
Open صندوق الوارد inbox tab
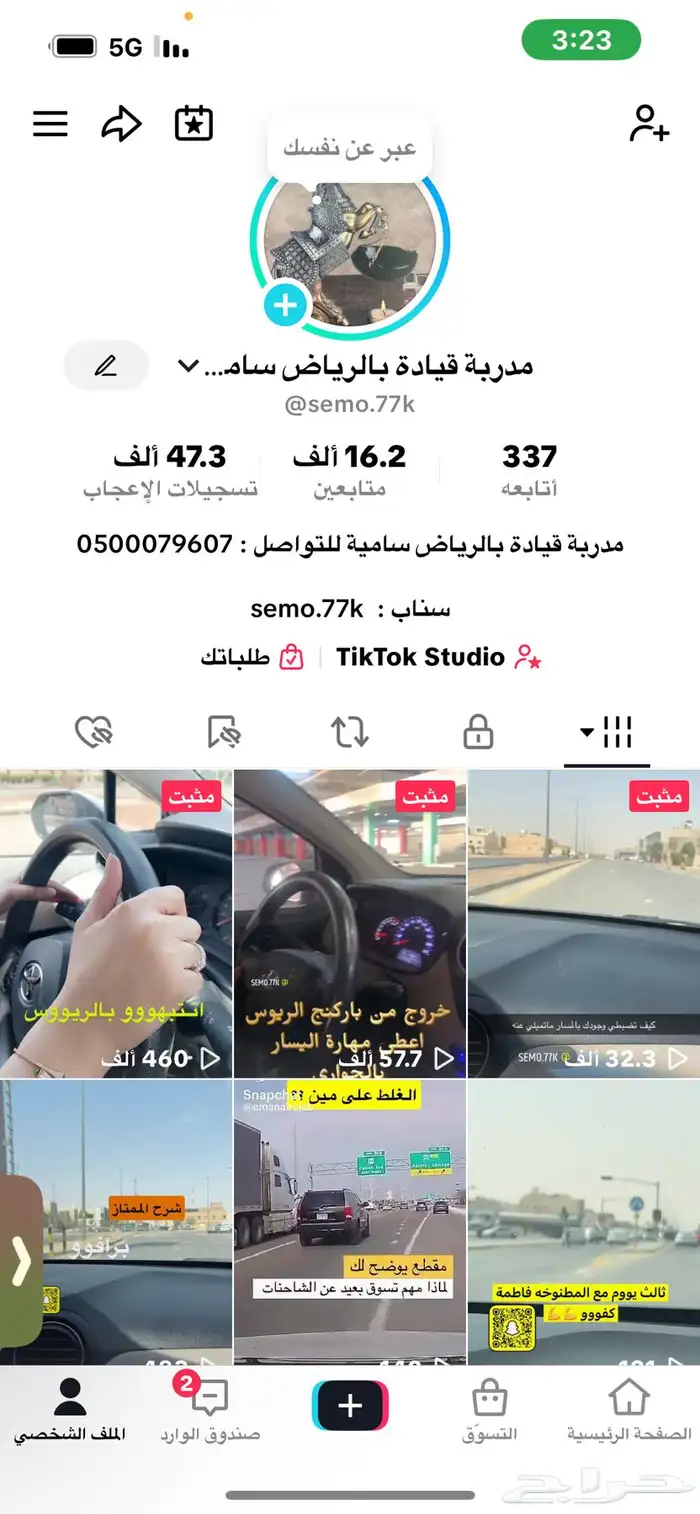[x=210, y=1410]
